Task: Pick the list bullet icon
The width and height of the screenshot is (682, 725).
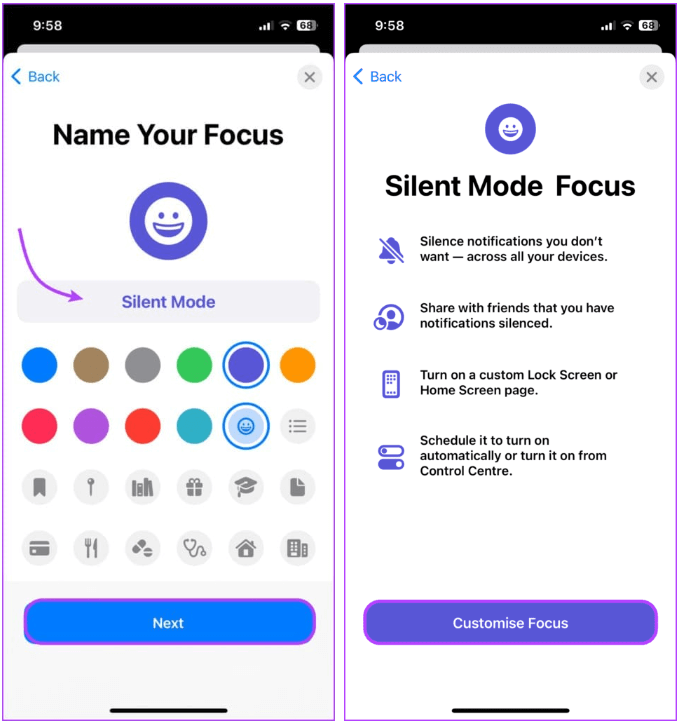Action: (x=297, y=427)
